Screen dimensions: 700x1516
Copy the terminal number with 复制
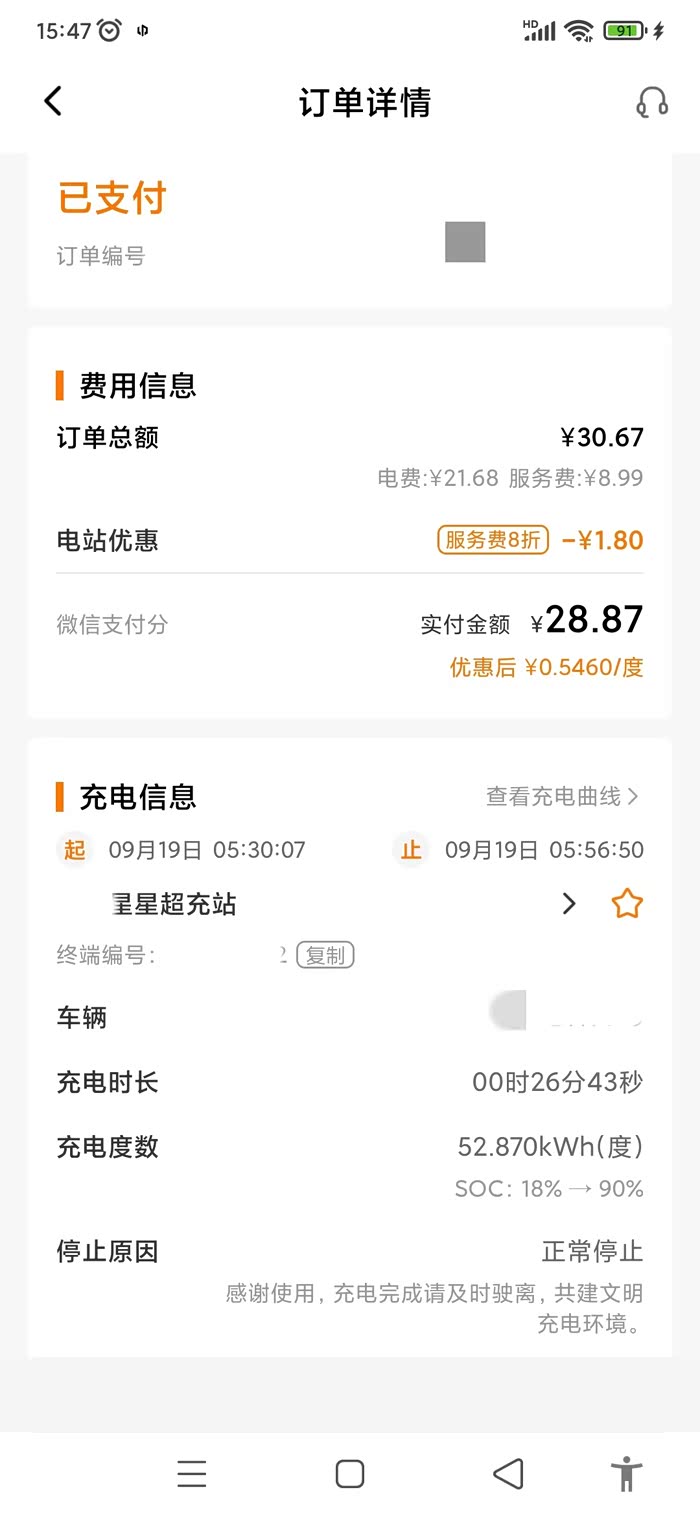click(325, 956)
